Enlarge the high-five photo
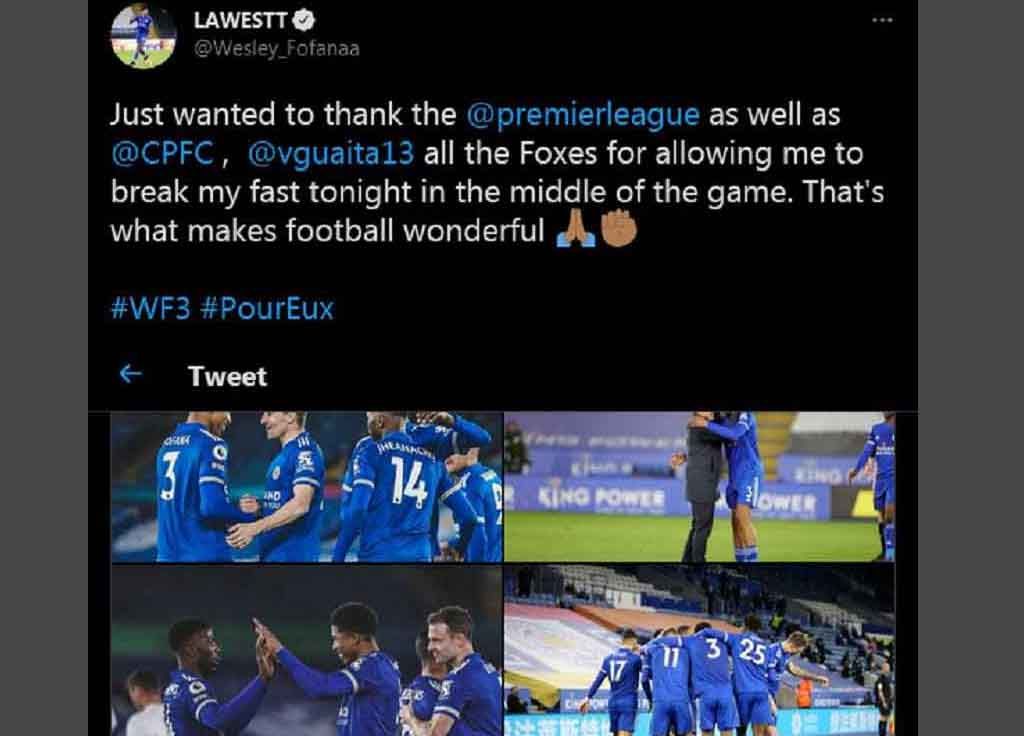1024x736 pixels. pyautogui.click(x=305, y=650)
